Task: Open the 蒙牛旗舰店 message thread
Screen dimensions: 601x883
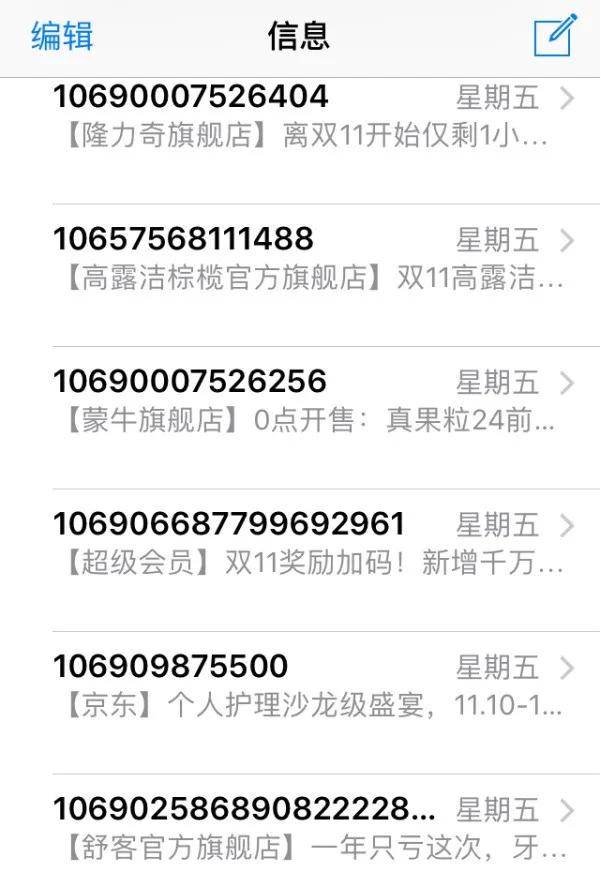Action: tap(300, 404)
